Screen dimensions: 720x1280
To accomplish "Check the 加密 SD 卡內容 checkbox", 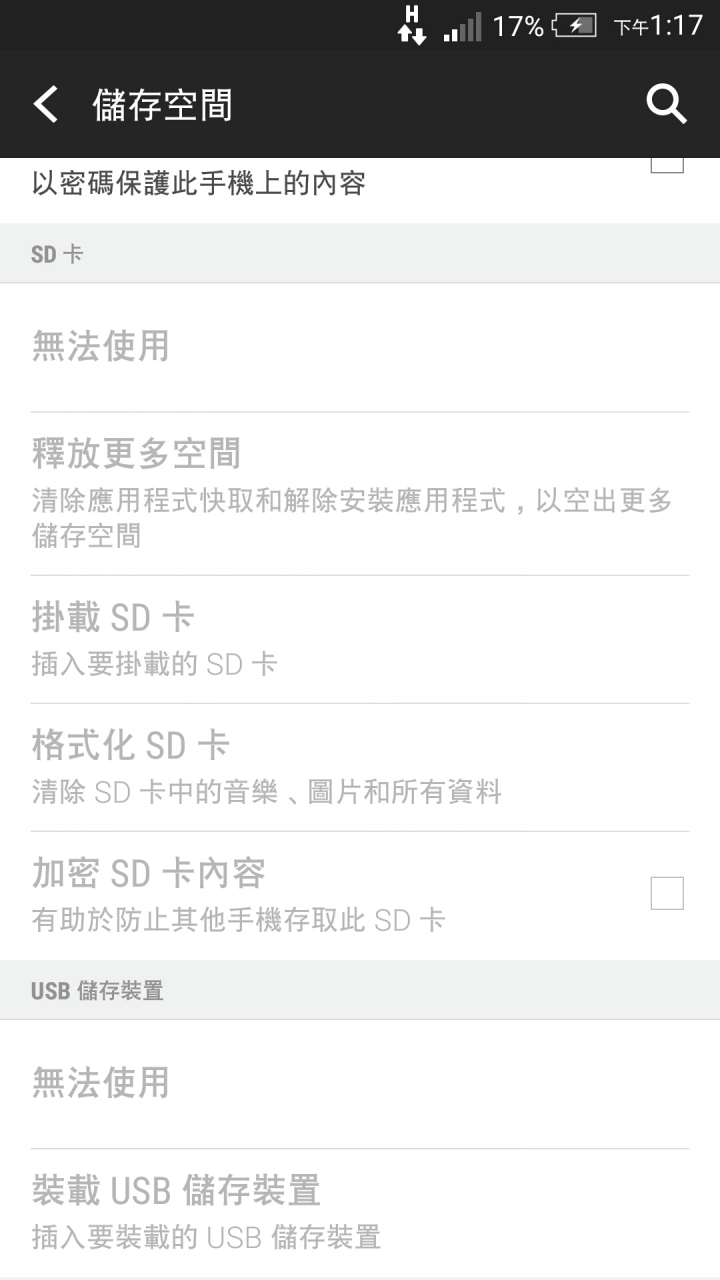I will tap(667, 893).
